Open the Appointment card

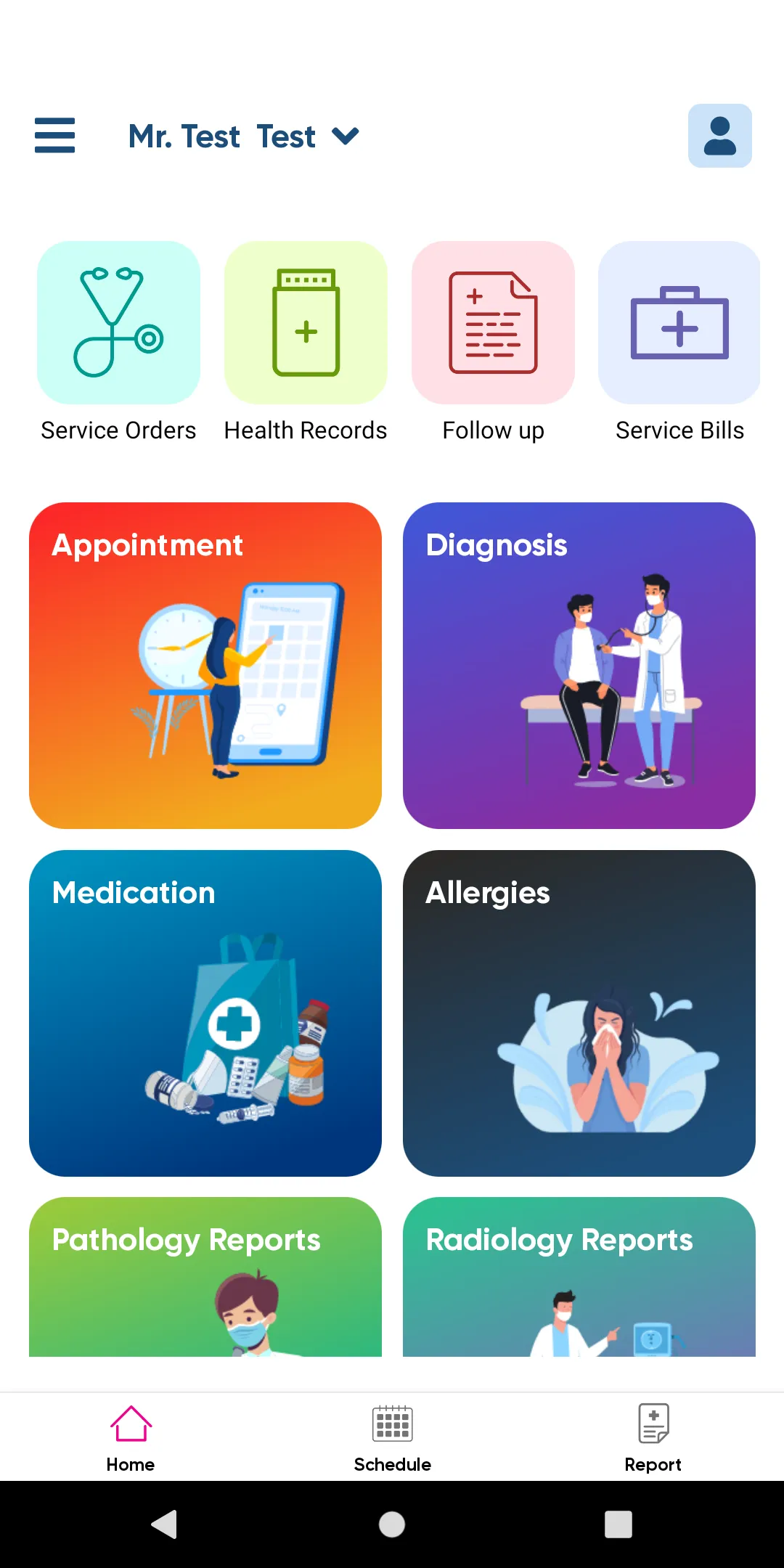[x=205, y=666]
